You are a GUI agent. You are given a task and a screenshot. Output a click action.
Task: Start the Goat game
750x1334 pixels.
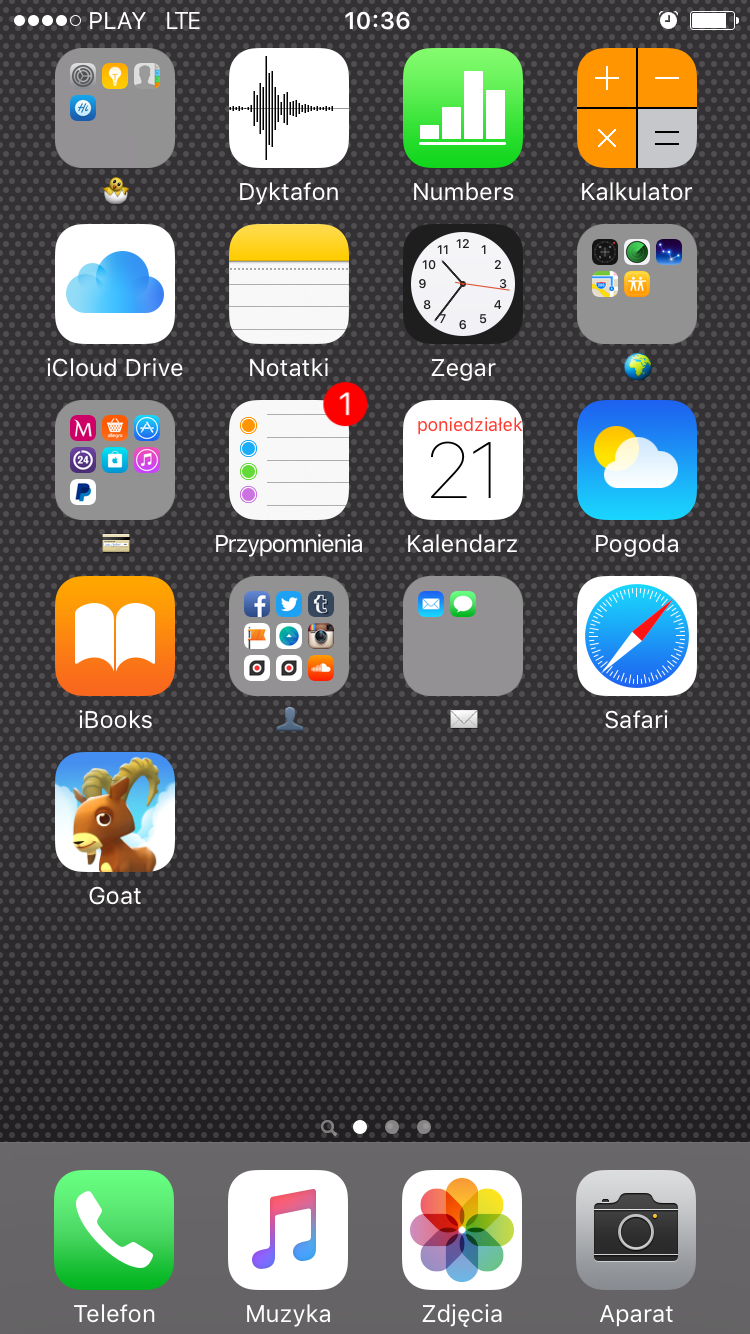(115, 812)
